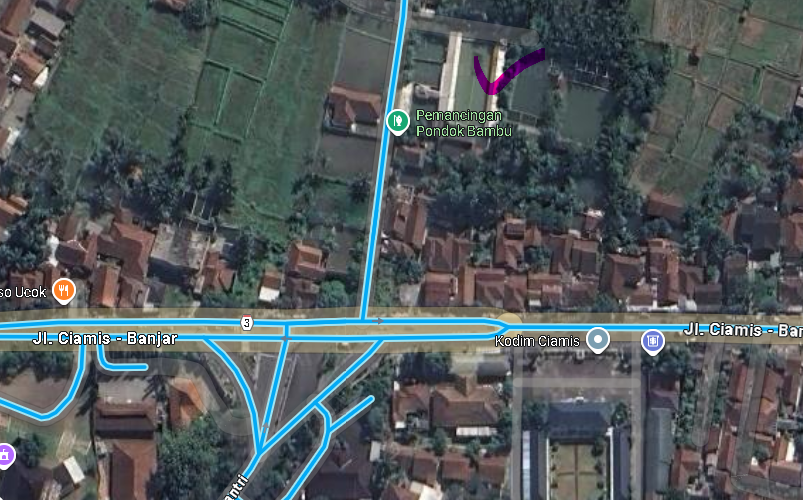803x500 pixels.
Task: Tap the purple shopping marker
Action: pos(5,456)
